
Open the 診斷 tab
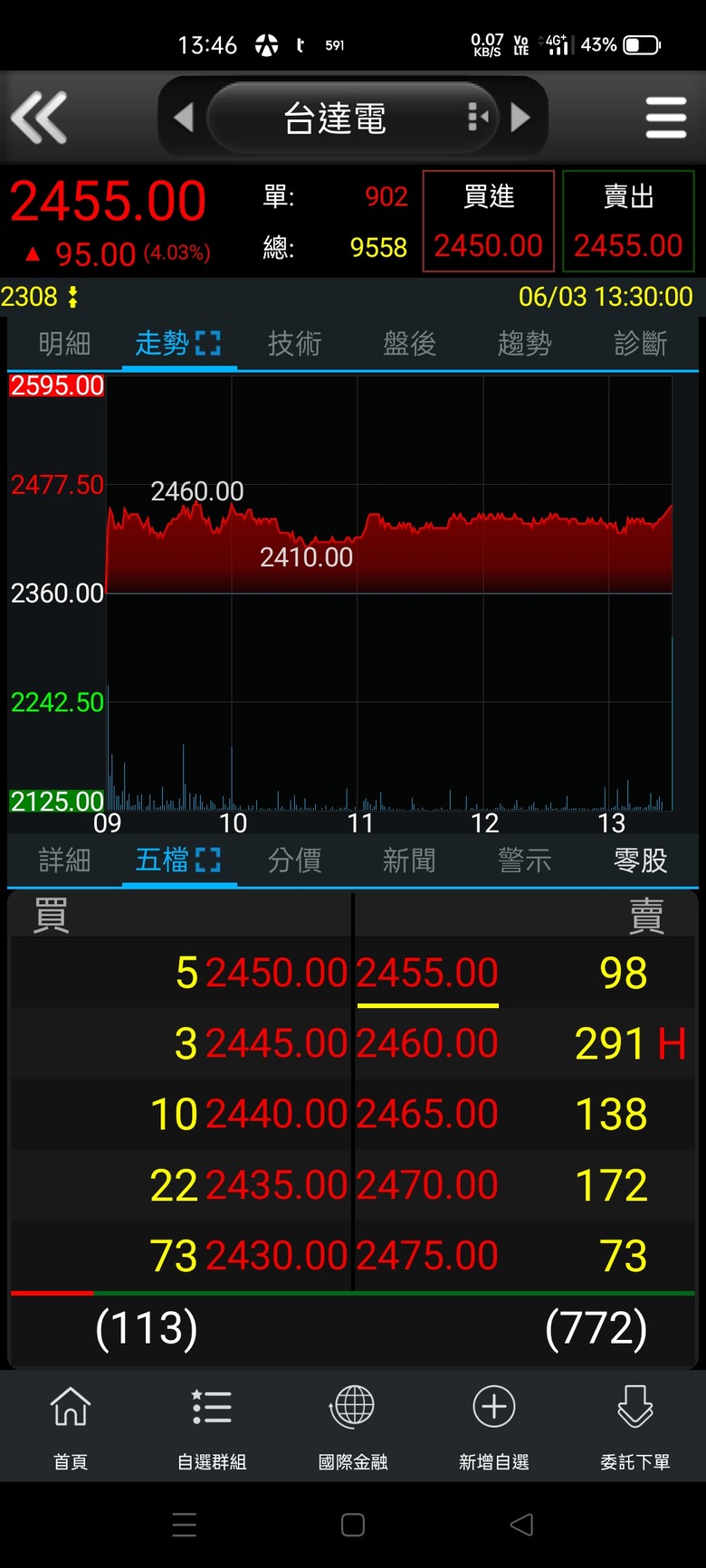pos(640,344)
